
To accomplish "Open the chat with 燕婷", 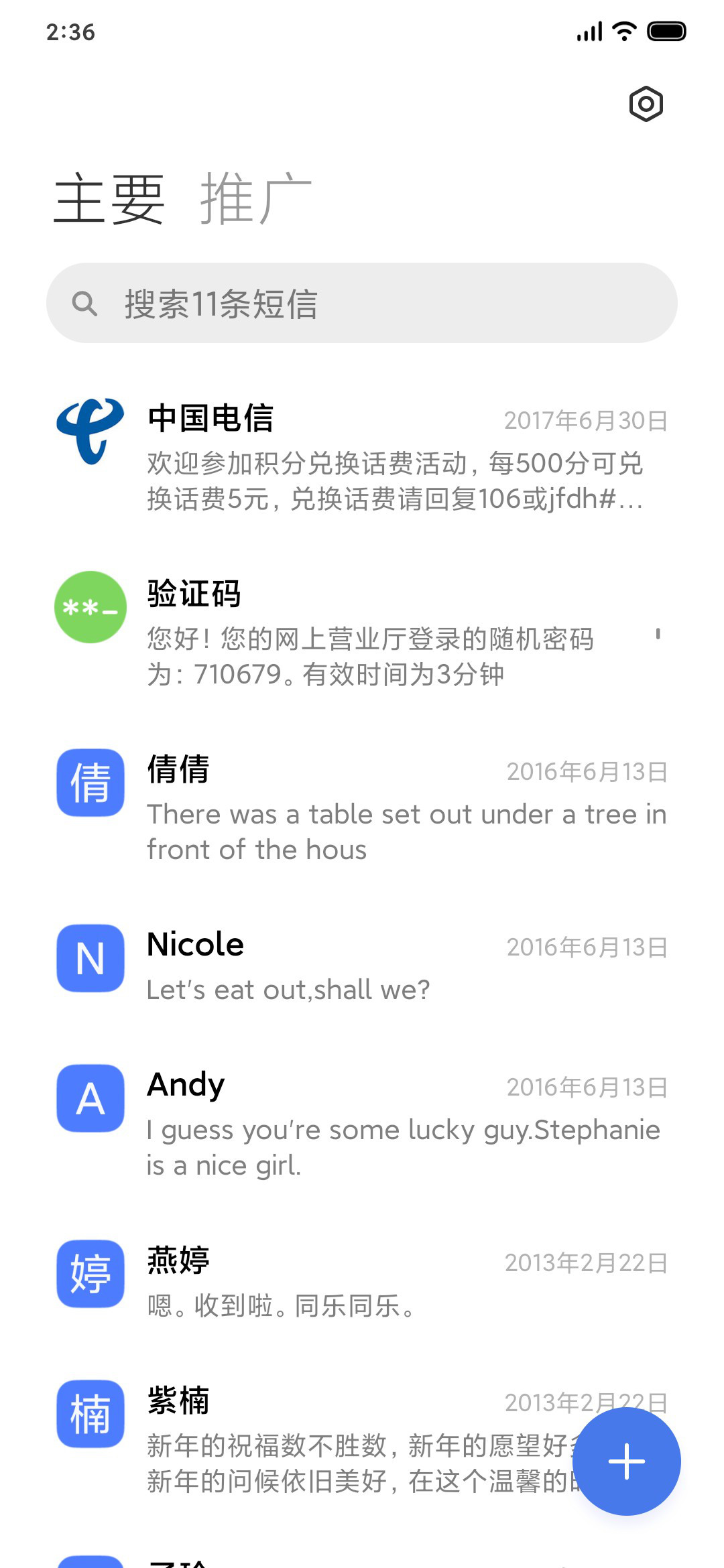I will pyautogui.click(x=362, y=1281).
